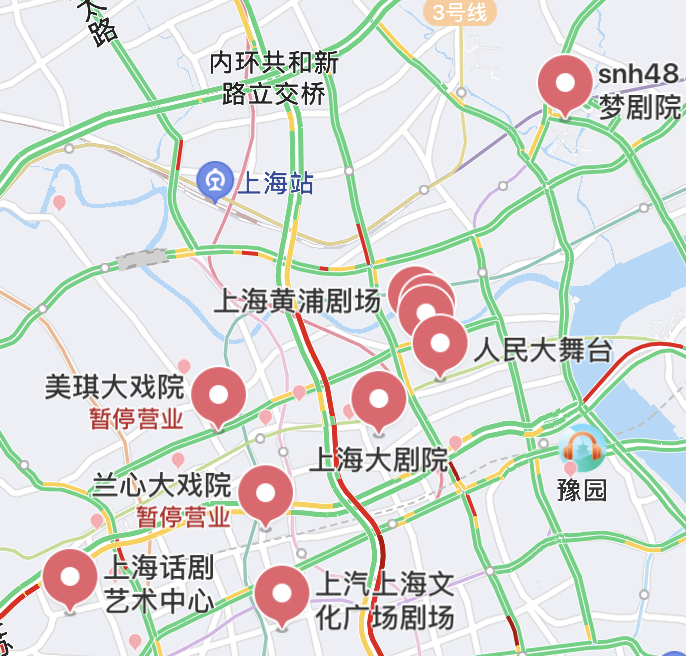Tap the 上海站 railway station icon

tap(213, 181)
